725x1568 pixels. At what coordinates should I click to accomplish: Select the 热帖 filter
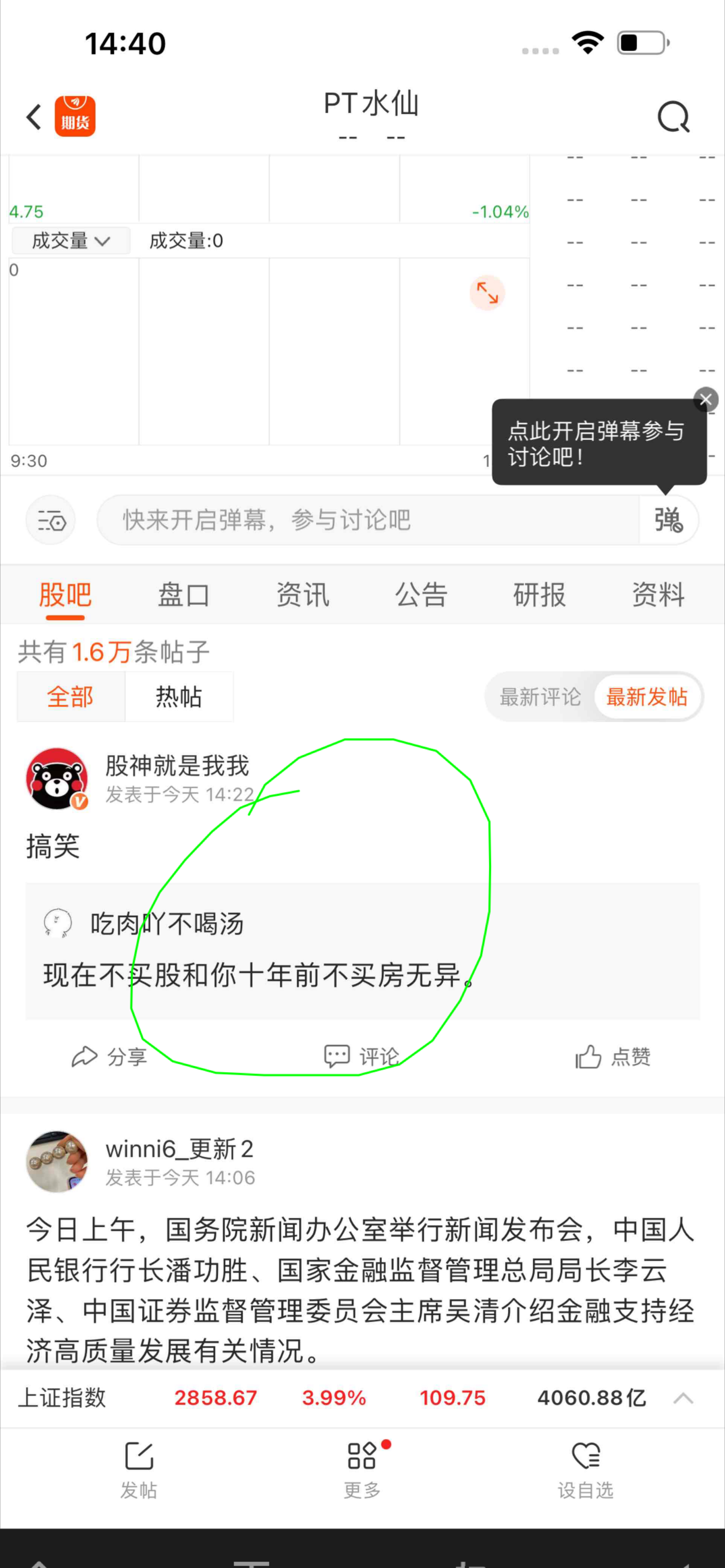pyautogui.click(x=179, y=696)
